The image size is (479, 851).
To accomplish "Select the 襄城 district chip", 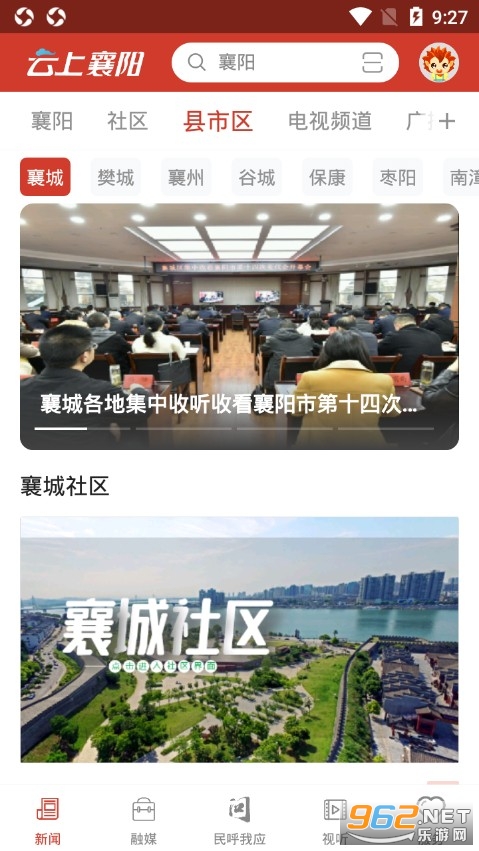I will [x=45, y=177].
